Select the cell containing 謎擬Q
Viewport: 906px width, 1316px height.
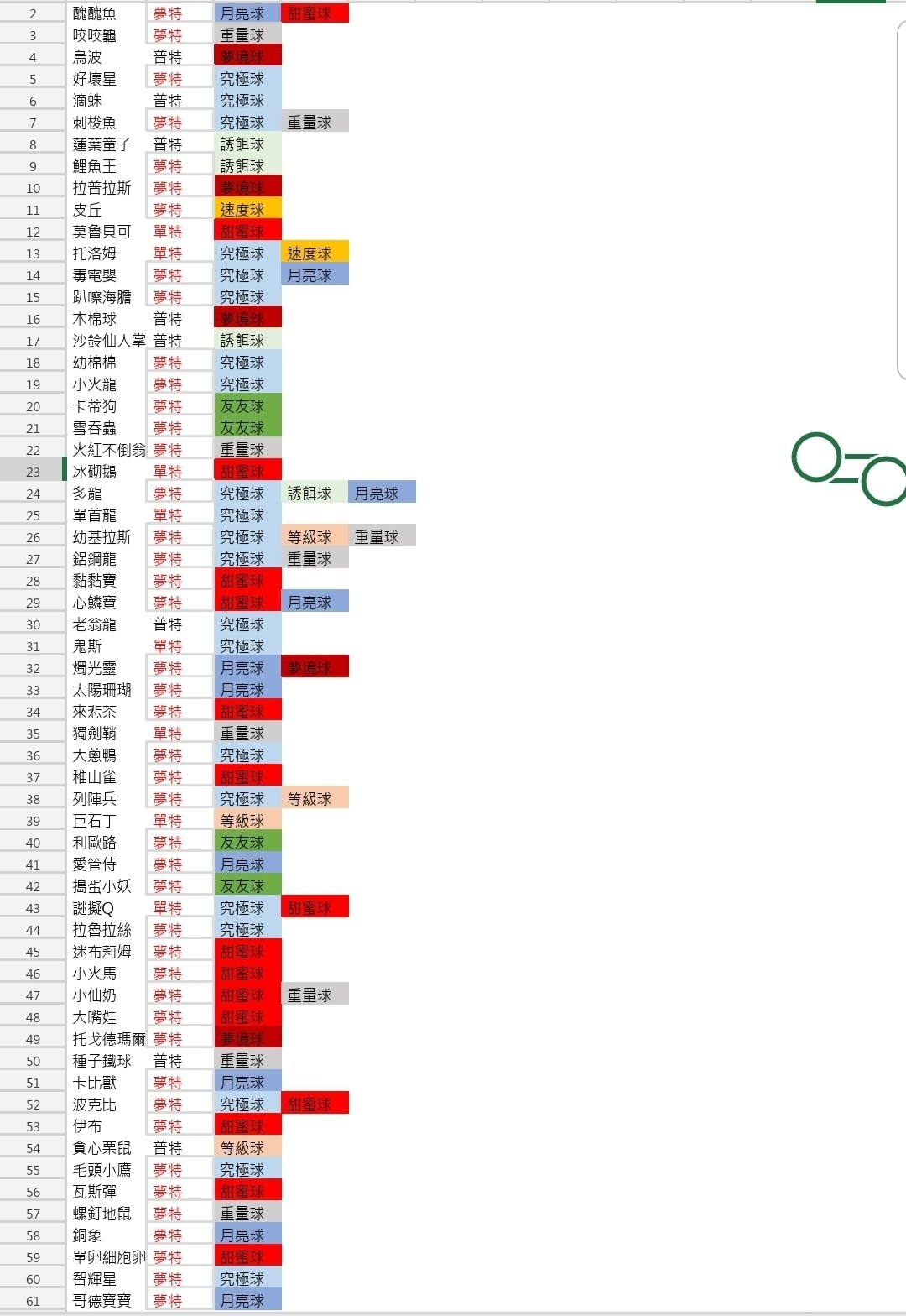(105, 908)
